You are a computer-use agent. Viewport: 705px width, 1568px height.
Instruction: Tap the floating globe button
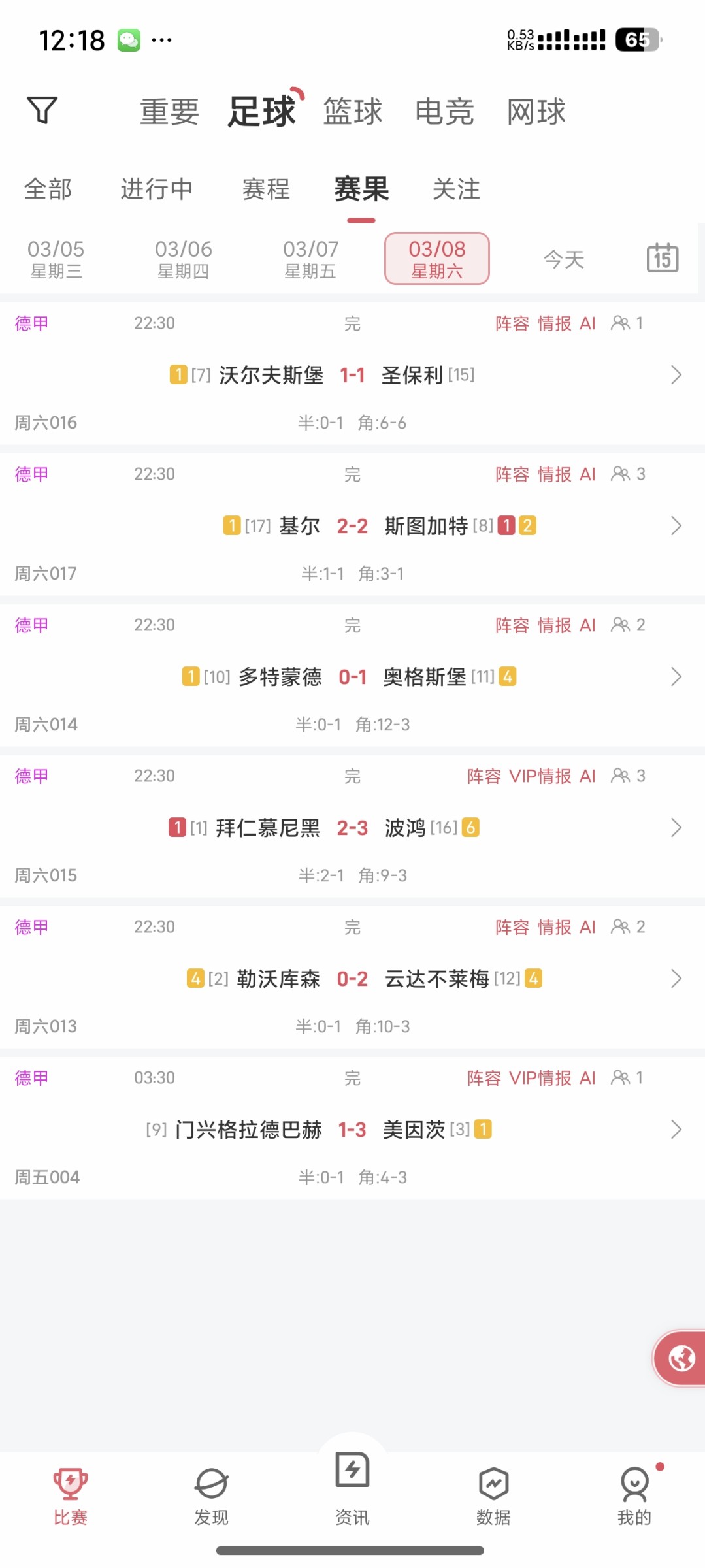click(x=681, y=1359)
